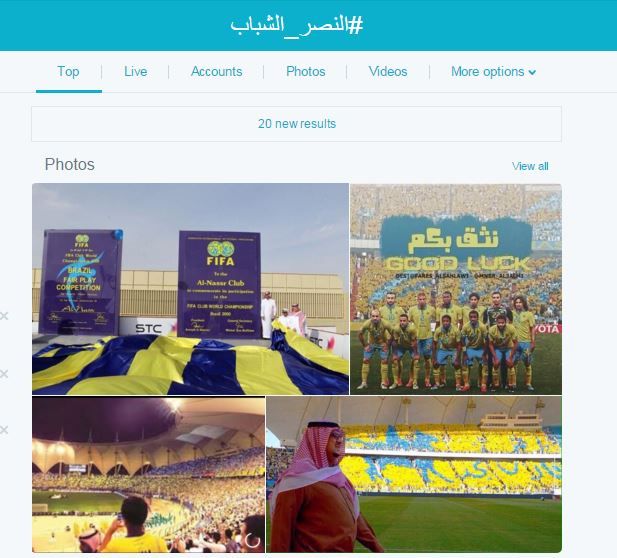Load the 20 new results
The width and height of the screenshot is (617, 558).
[x=296, y=124]
